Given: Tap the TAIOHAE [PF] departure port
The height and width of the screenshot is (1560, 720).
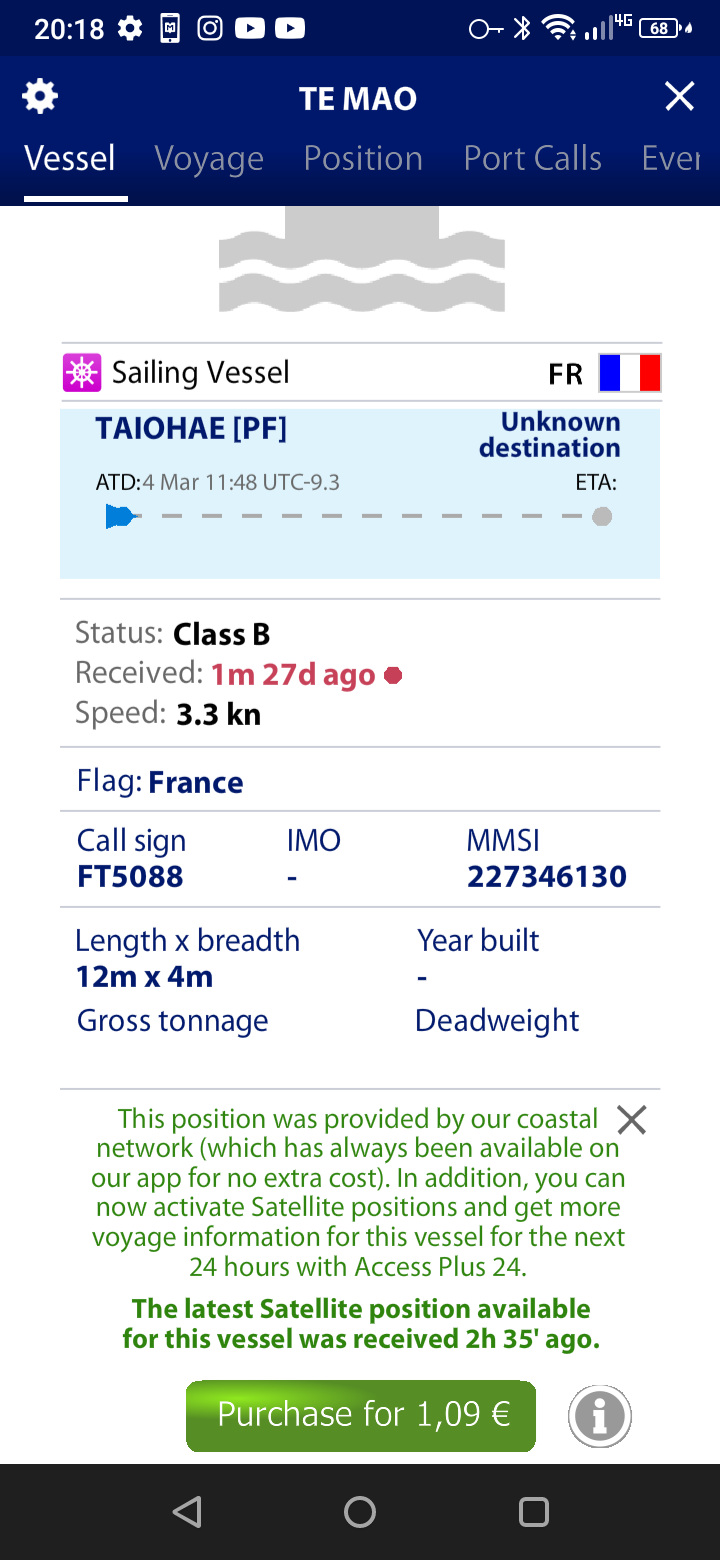Looking at the screenshot, I should click(191, 429).
